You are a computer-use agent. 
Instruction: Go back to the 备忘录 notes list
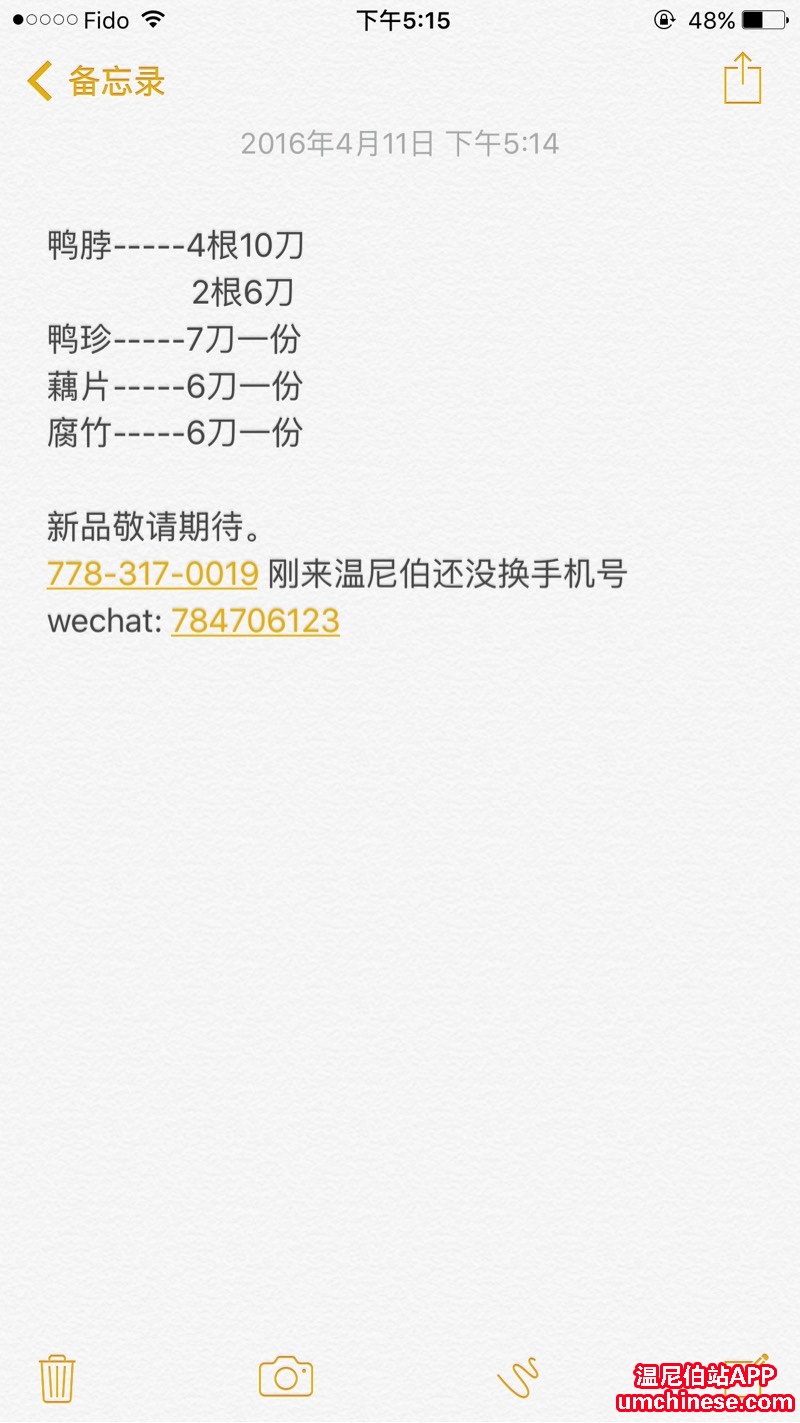tap(95, 81)
